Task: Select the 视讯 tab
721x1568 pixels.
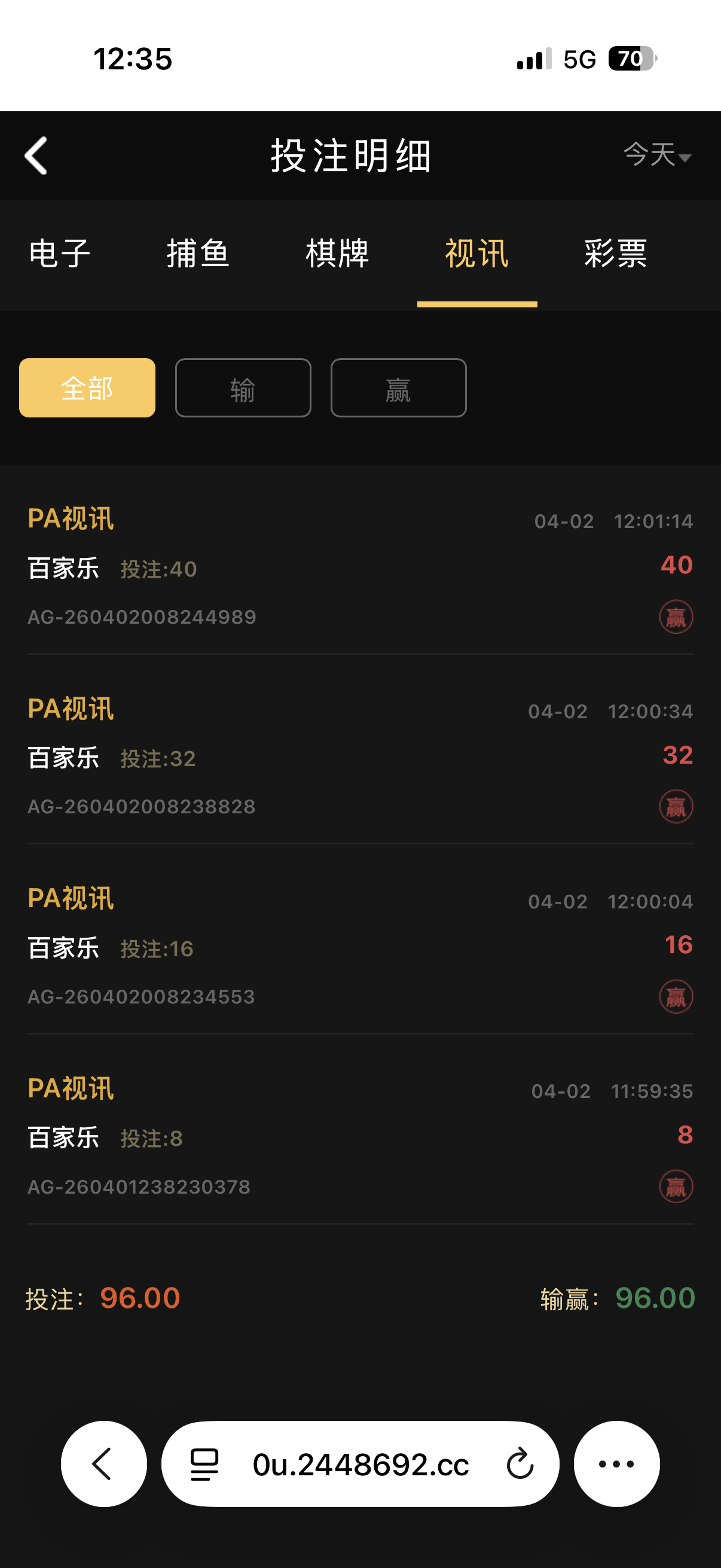Action: coord(476,253)
